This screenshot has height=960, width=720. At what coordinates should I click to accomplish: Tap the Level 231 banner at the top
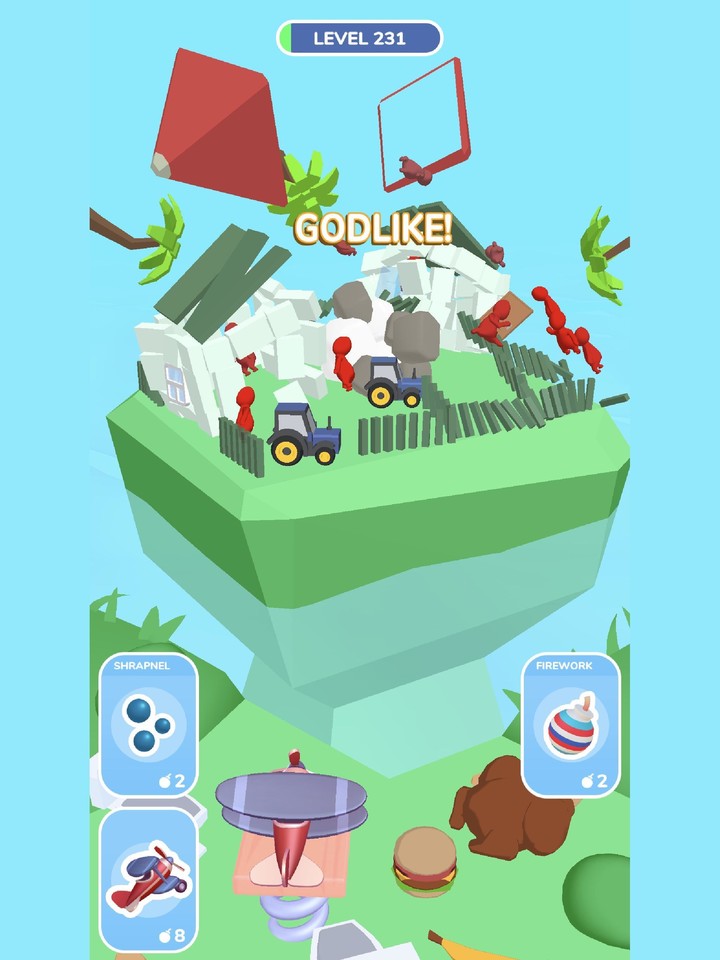pos(358,37)
